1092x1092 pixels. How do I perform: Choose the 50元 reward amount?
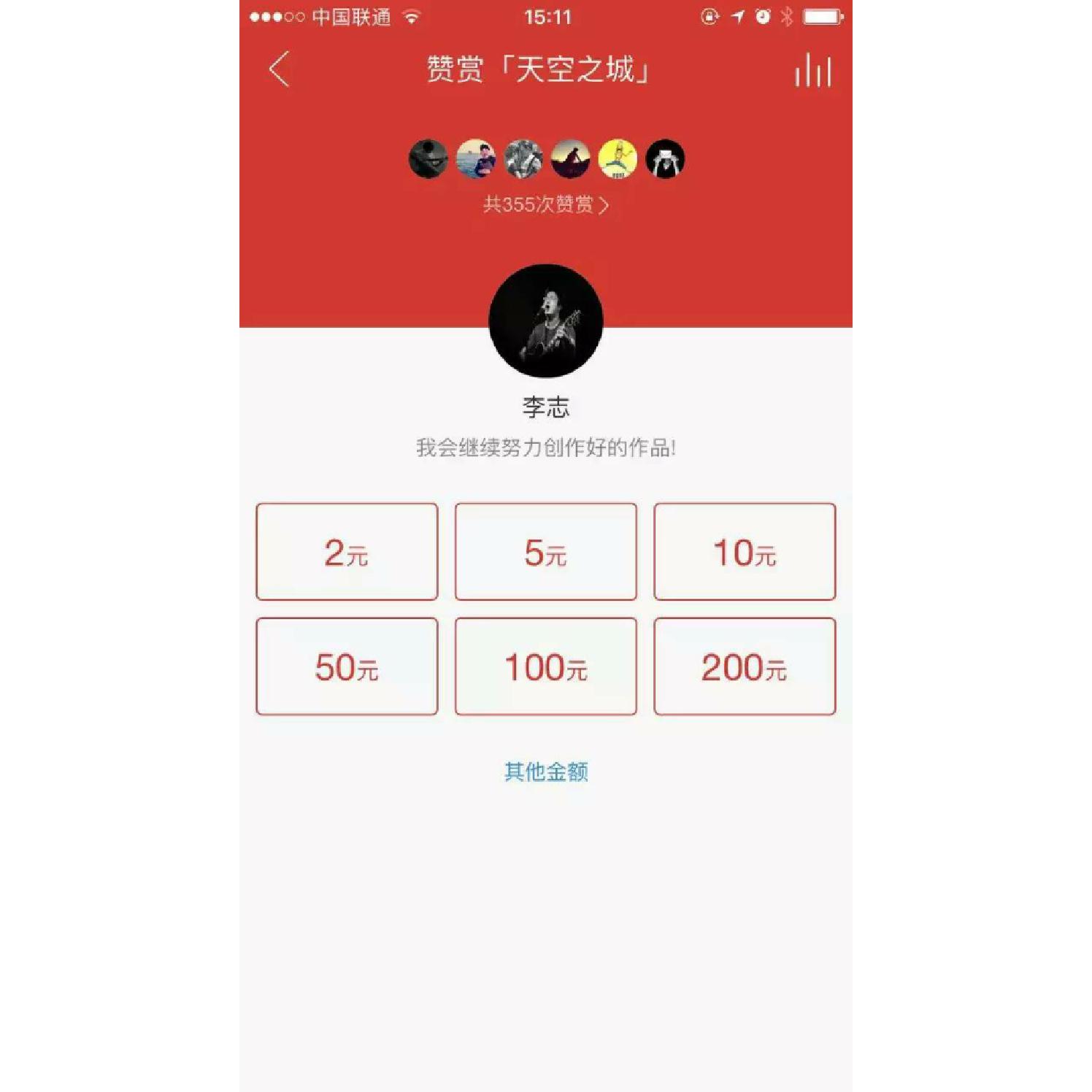(347, 666)
